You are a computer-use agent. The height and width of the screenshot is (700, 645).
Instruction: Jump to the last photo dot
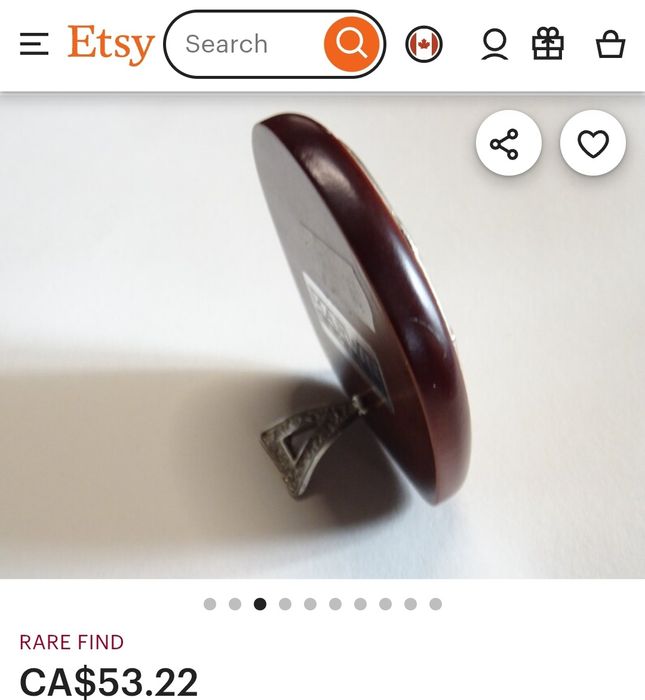pos(435,604)
